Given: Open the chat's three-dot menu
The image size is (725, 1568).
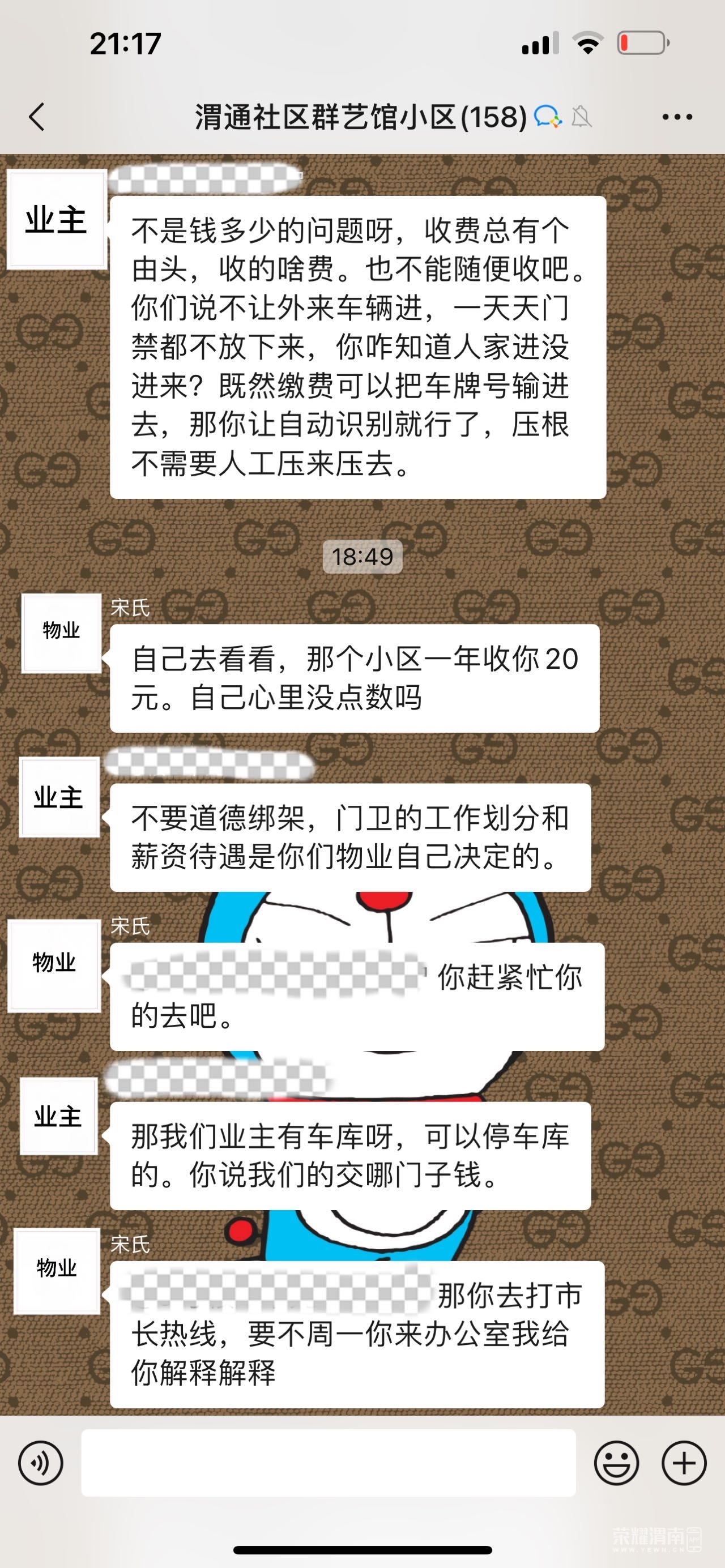Looking at the screenshot, I should (677, 116).
